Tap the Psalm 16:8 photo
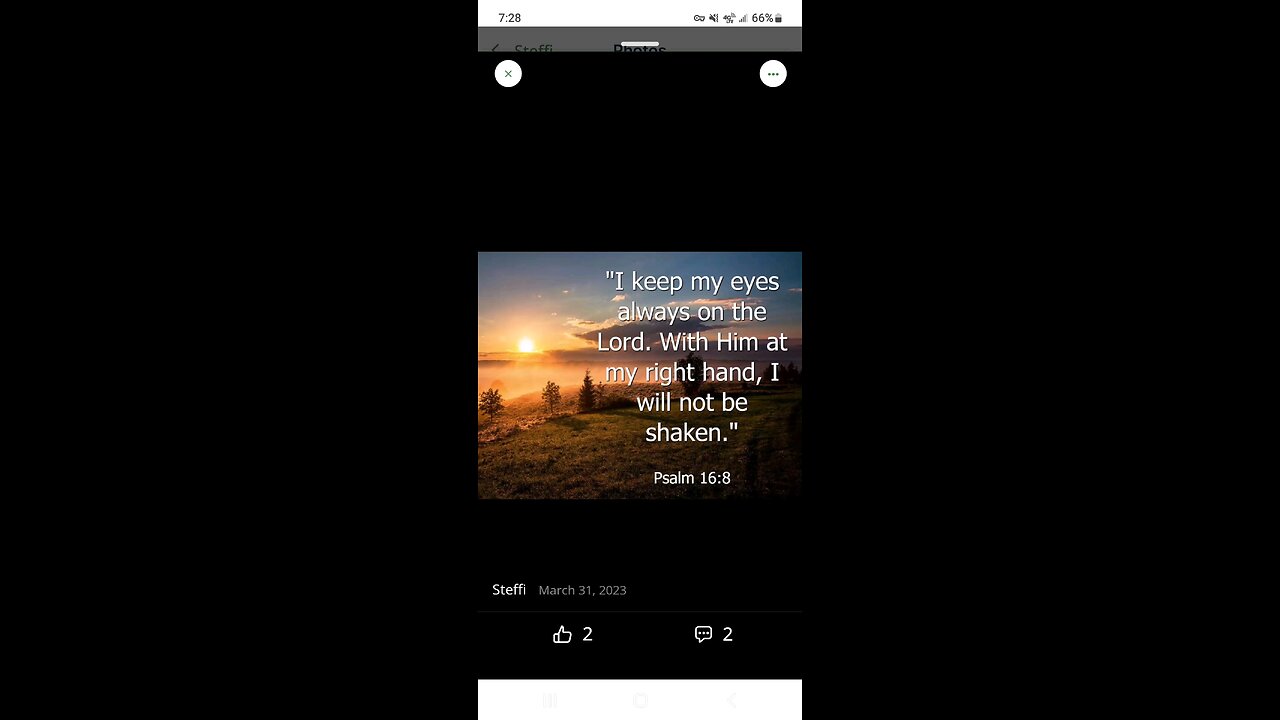 click(x=640, y=375)
